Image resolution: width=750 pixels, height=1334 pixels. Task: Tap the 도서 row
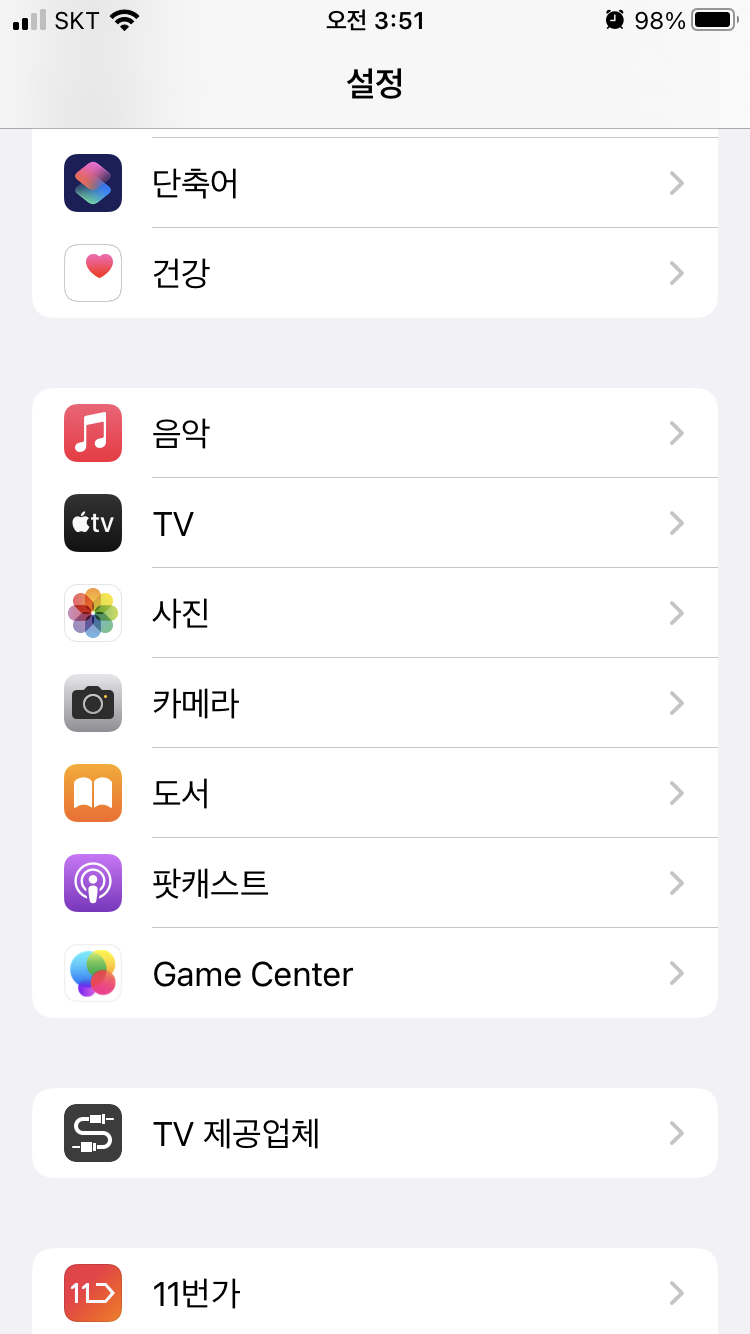point(375,793)
